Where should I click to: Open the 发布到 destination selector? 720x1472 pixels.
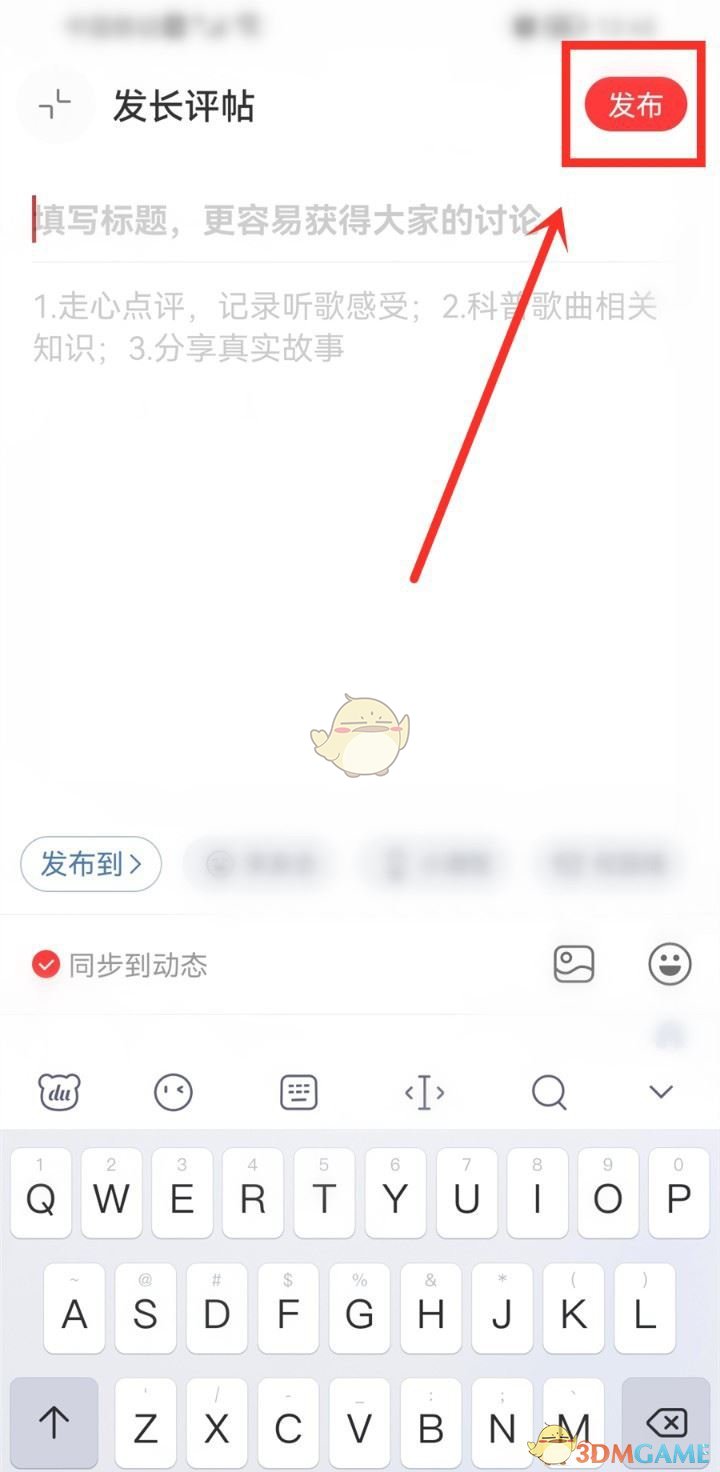pyautogui.click(x=90, y=864)
